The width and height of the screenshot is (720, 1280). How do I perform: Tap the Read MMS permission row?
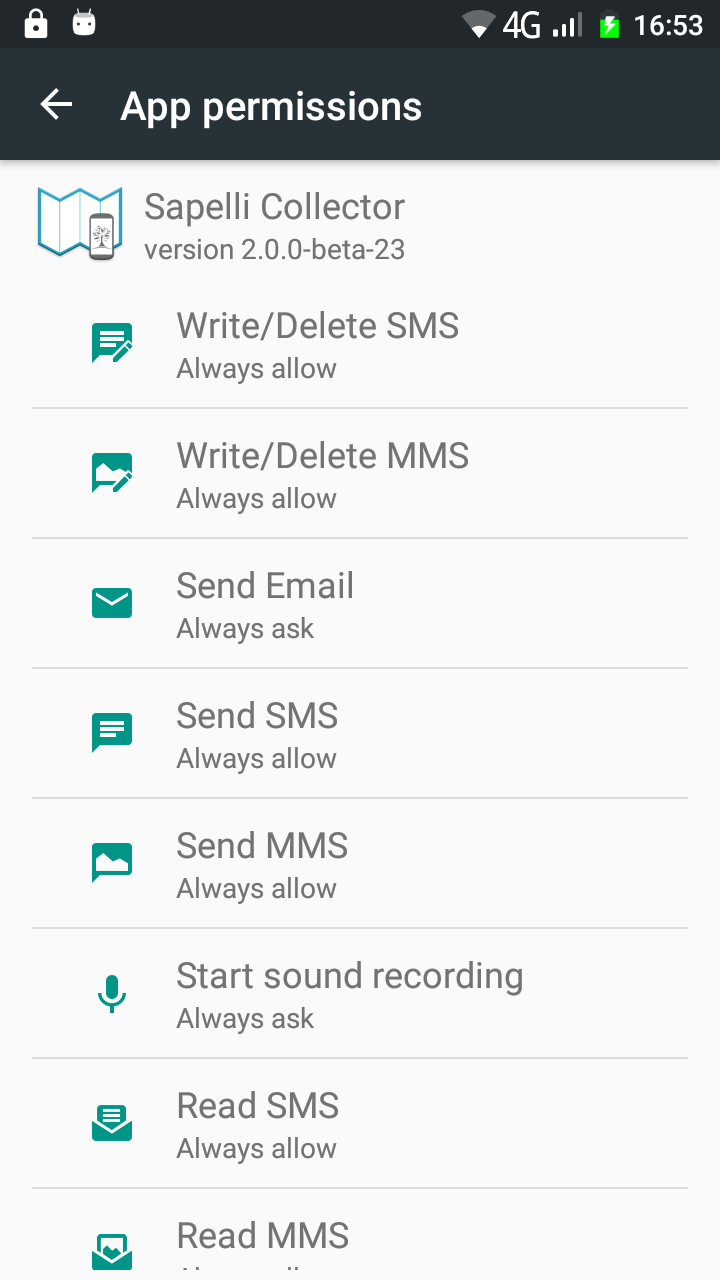click(360, 1235)
